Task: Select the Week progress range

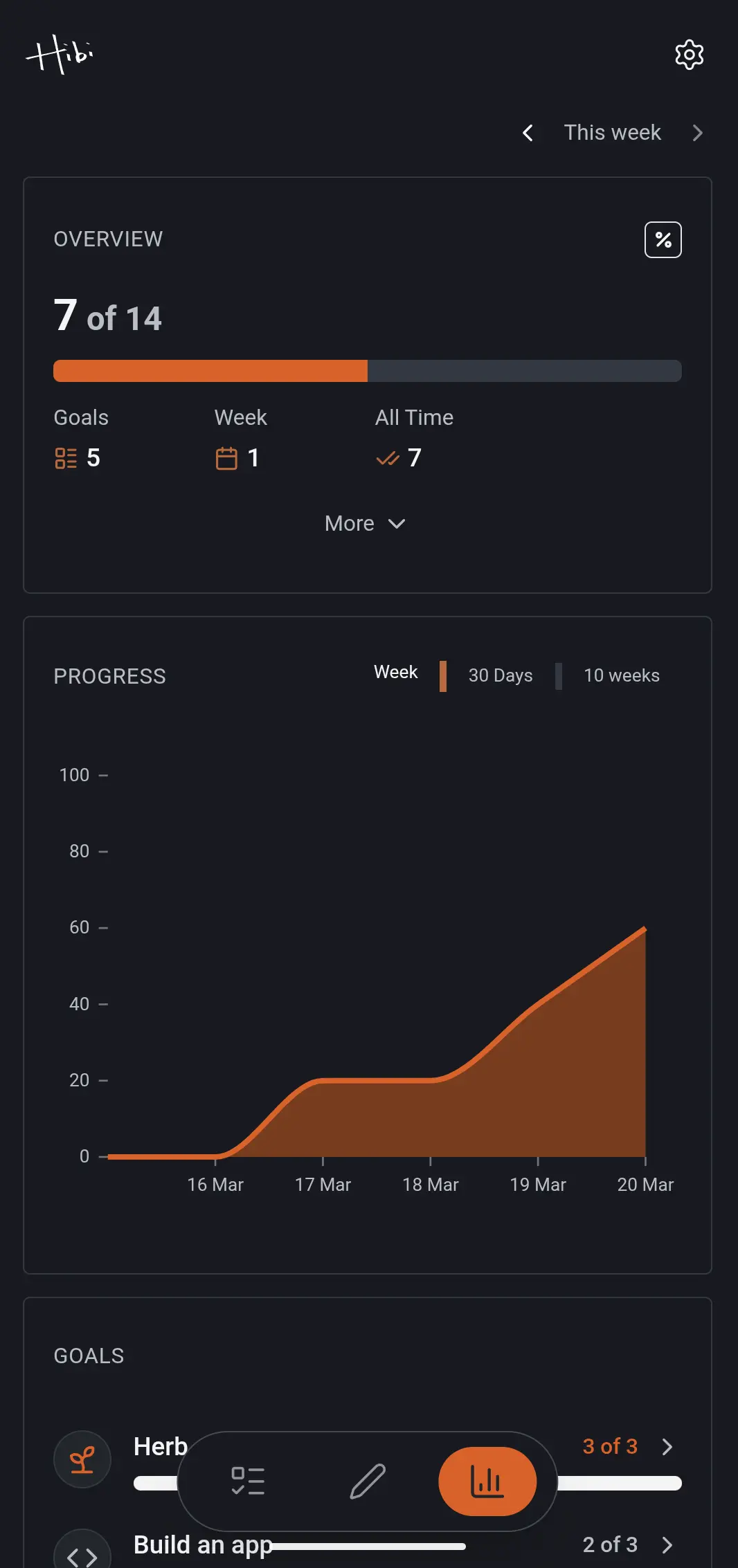Action: 395,673
